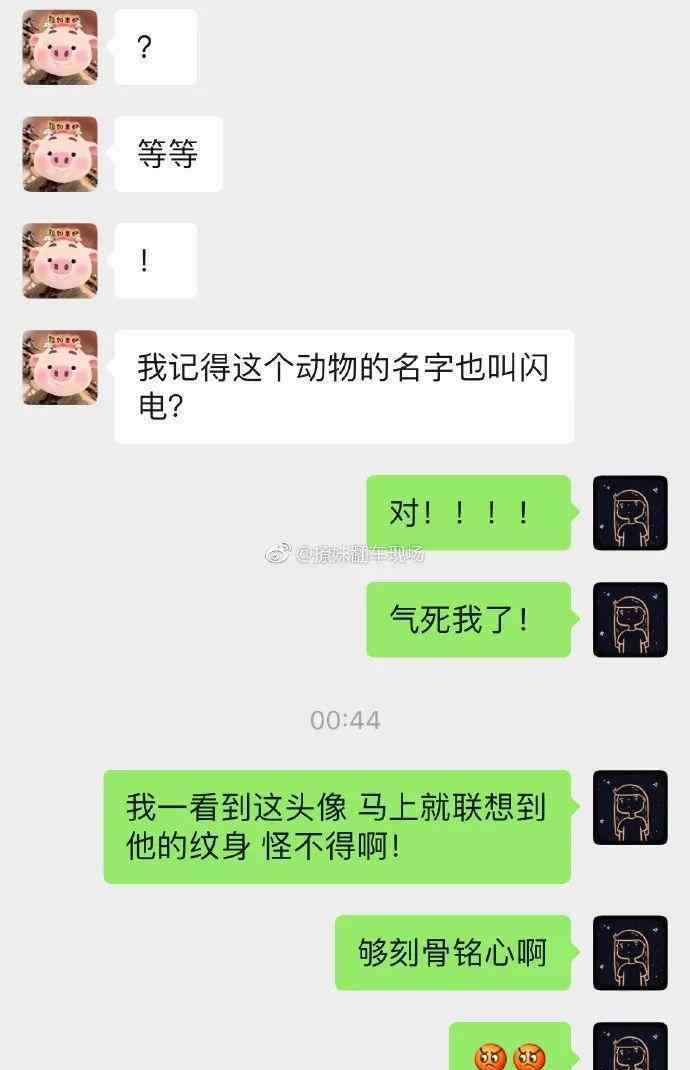
Task: Open sender avatar beside the 气死我了 message
Action: [630, 620]
